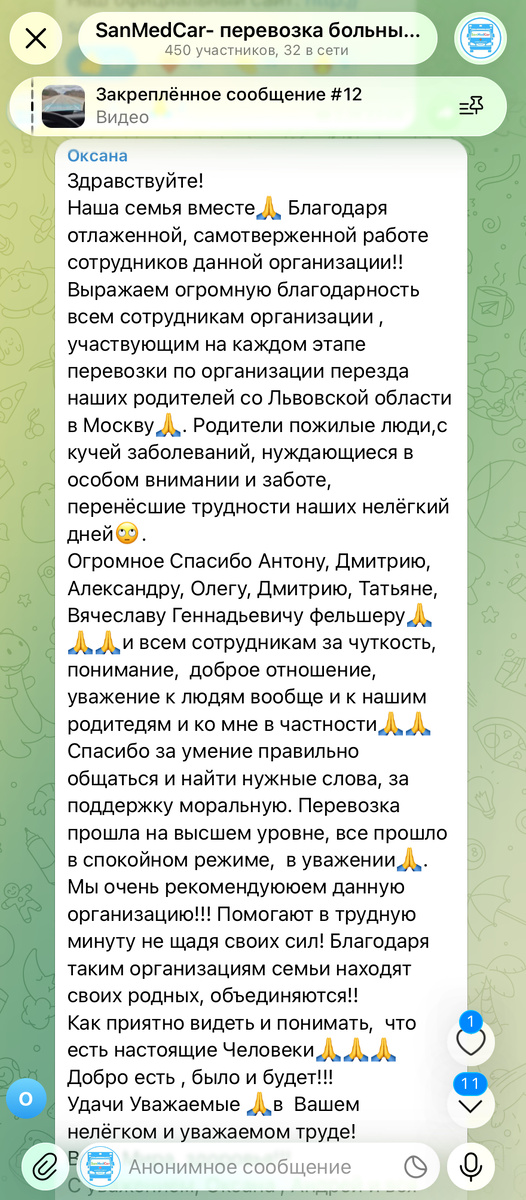Close the chat with the X button
The height and width of the screenshot is (1200, 526).
tap(36, 39)
